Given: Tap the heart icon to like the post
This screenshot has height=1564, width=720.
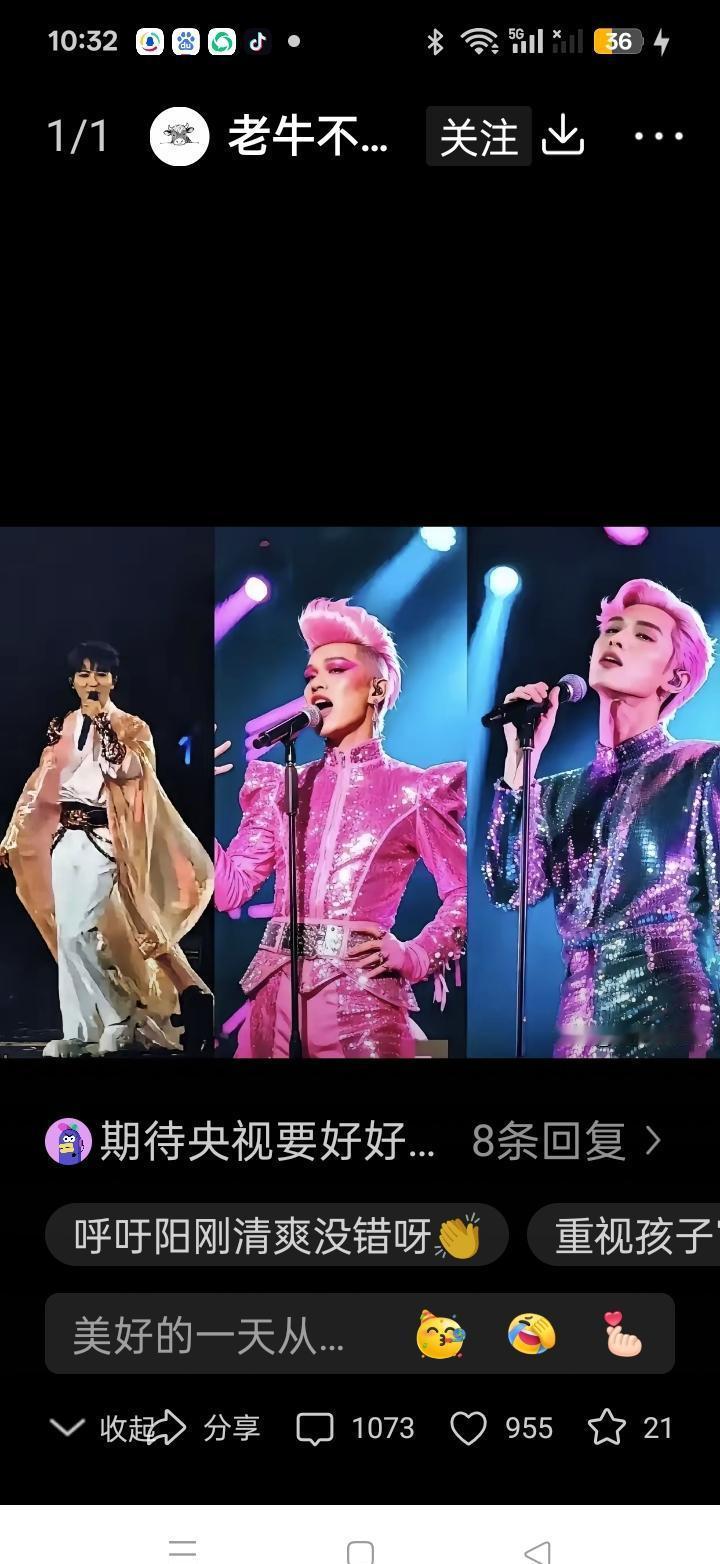Looking at the screenshot, I should pyautogui.click(x=468, y=1428).
